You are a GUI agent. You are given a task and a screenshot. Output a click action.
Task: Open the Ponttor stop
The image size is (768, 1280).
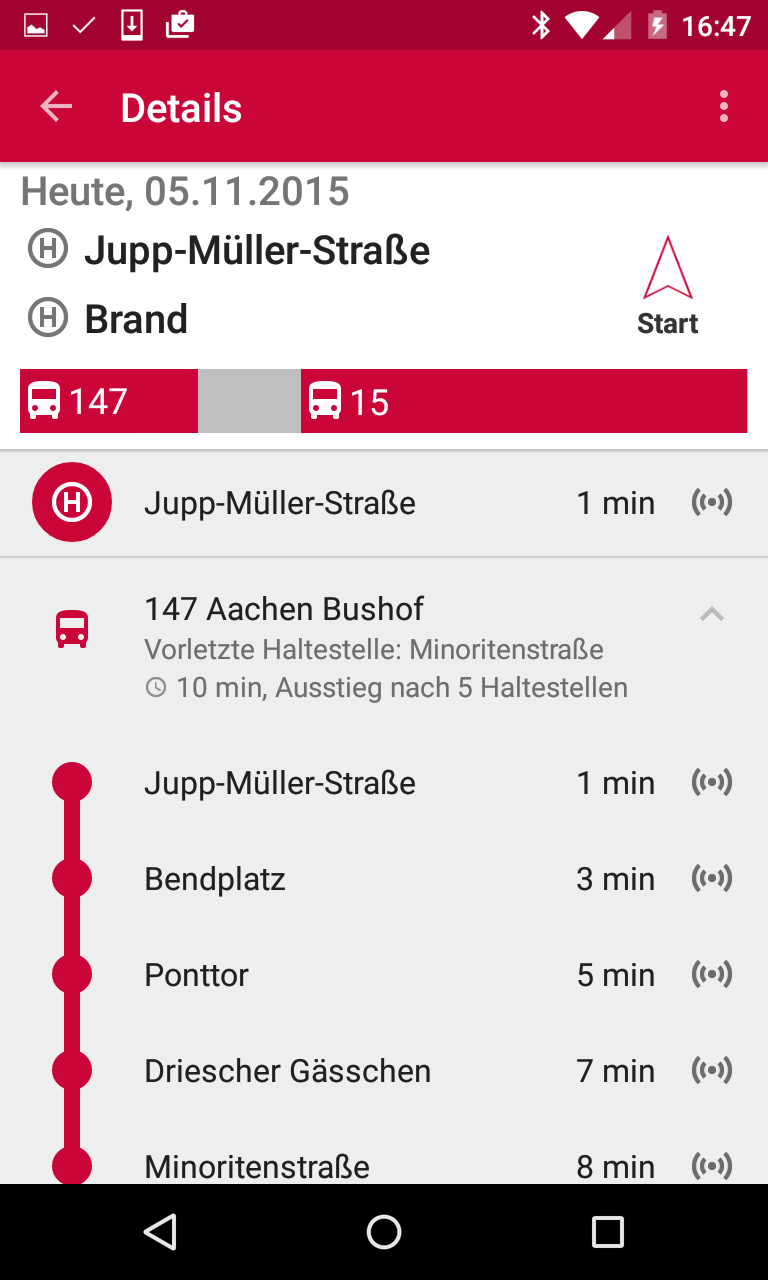tap(384, 975)
